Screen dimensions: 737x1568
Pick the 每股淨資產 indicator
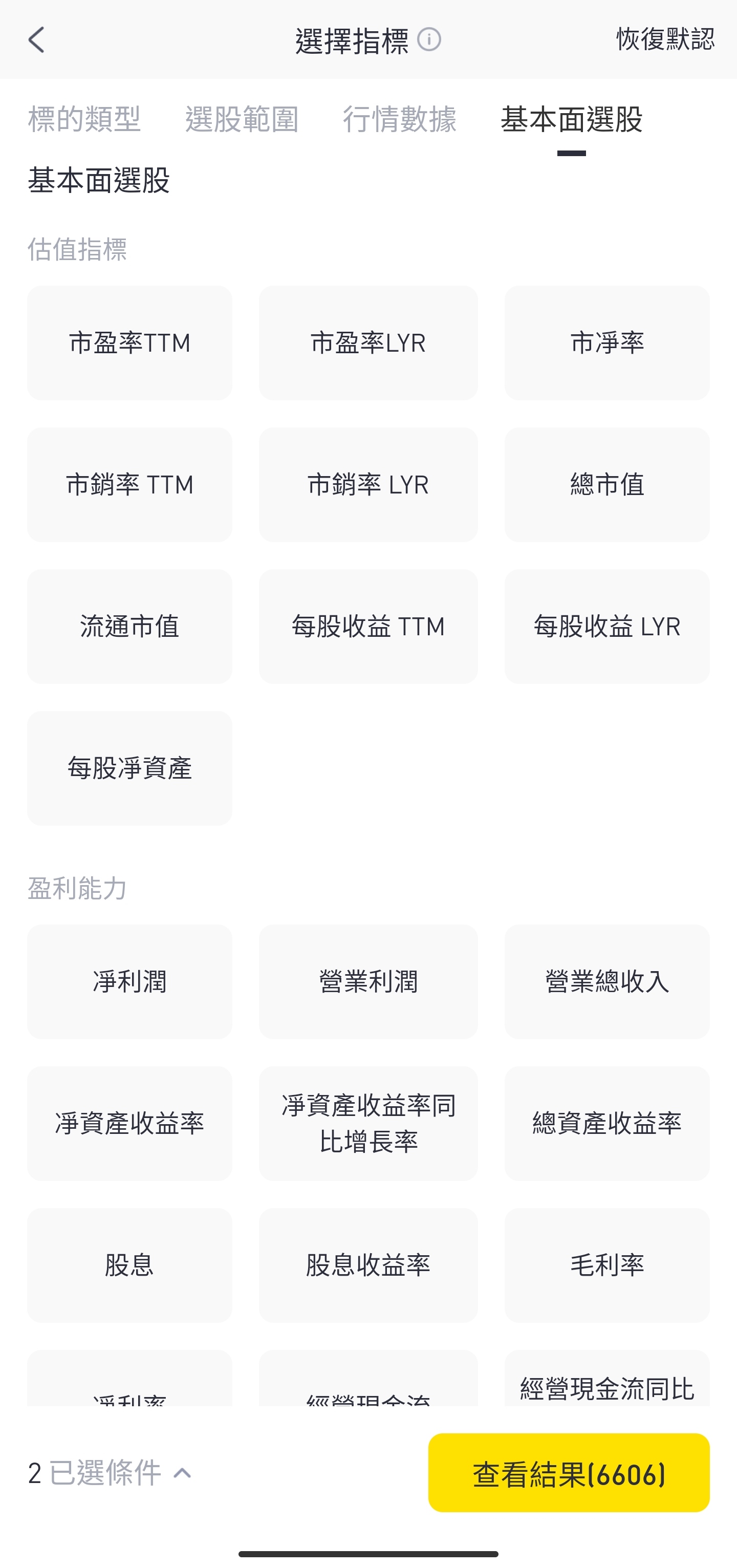tap(129, 768)
